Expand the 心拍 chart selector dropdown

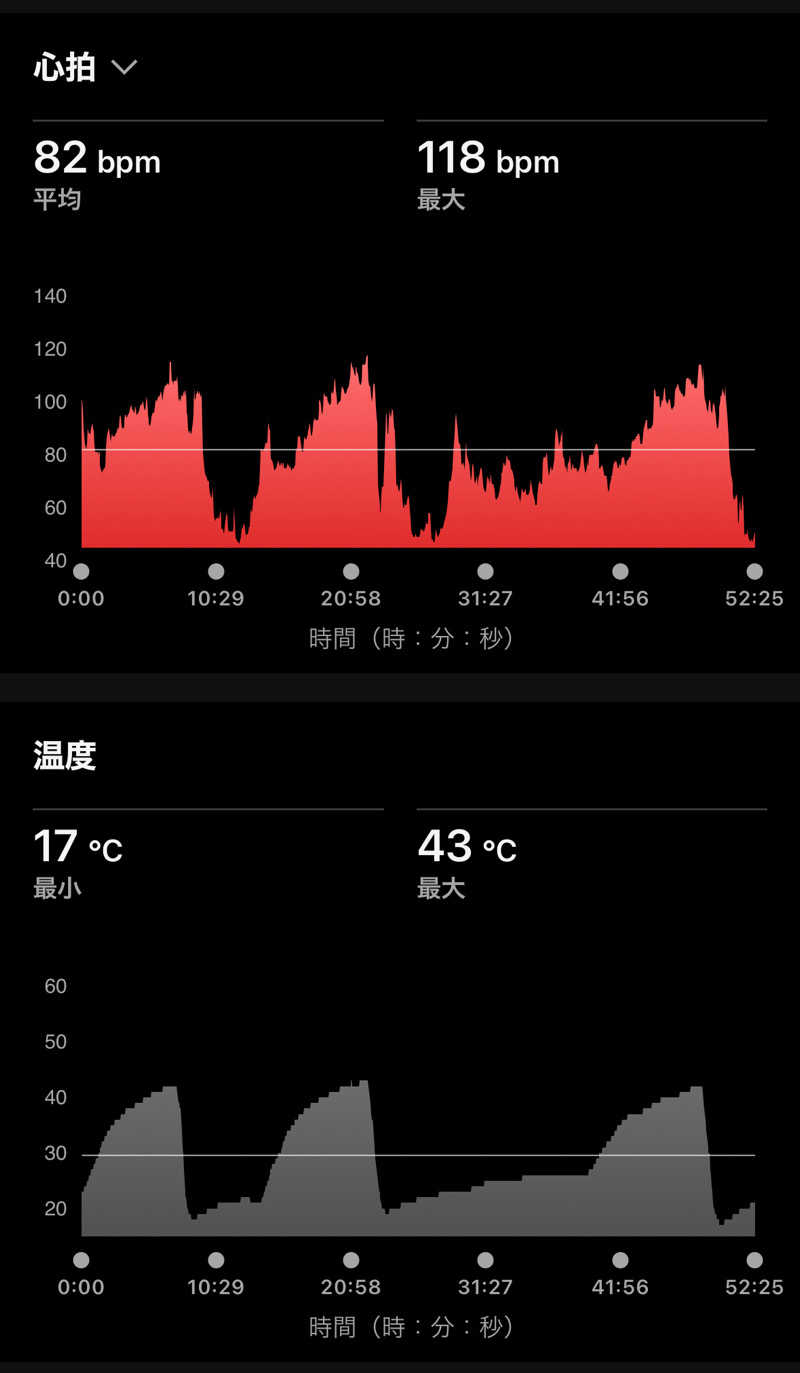click(x=123, y=68)
